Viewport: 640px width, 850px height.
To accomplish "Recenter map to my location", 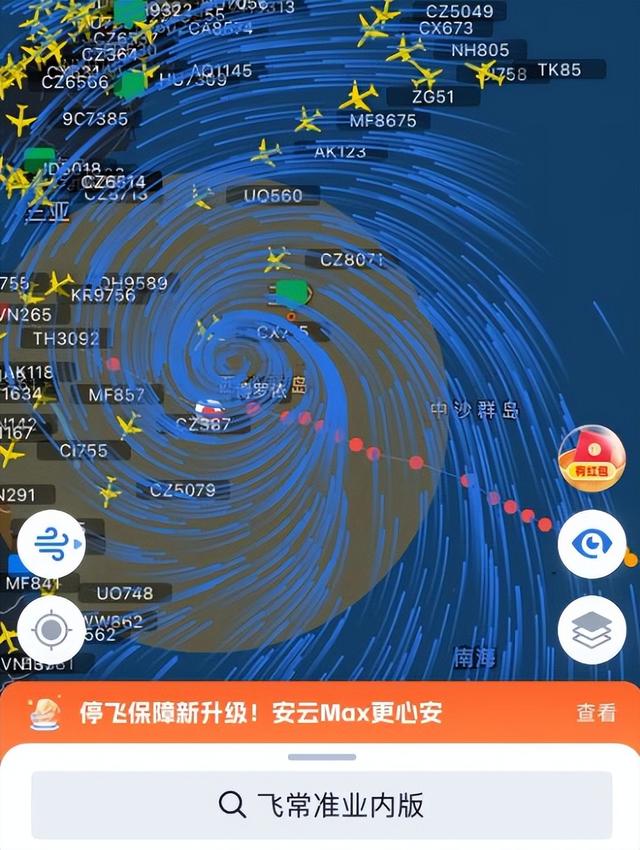I will pos(51,629).
